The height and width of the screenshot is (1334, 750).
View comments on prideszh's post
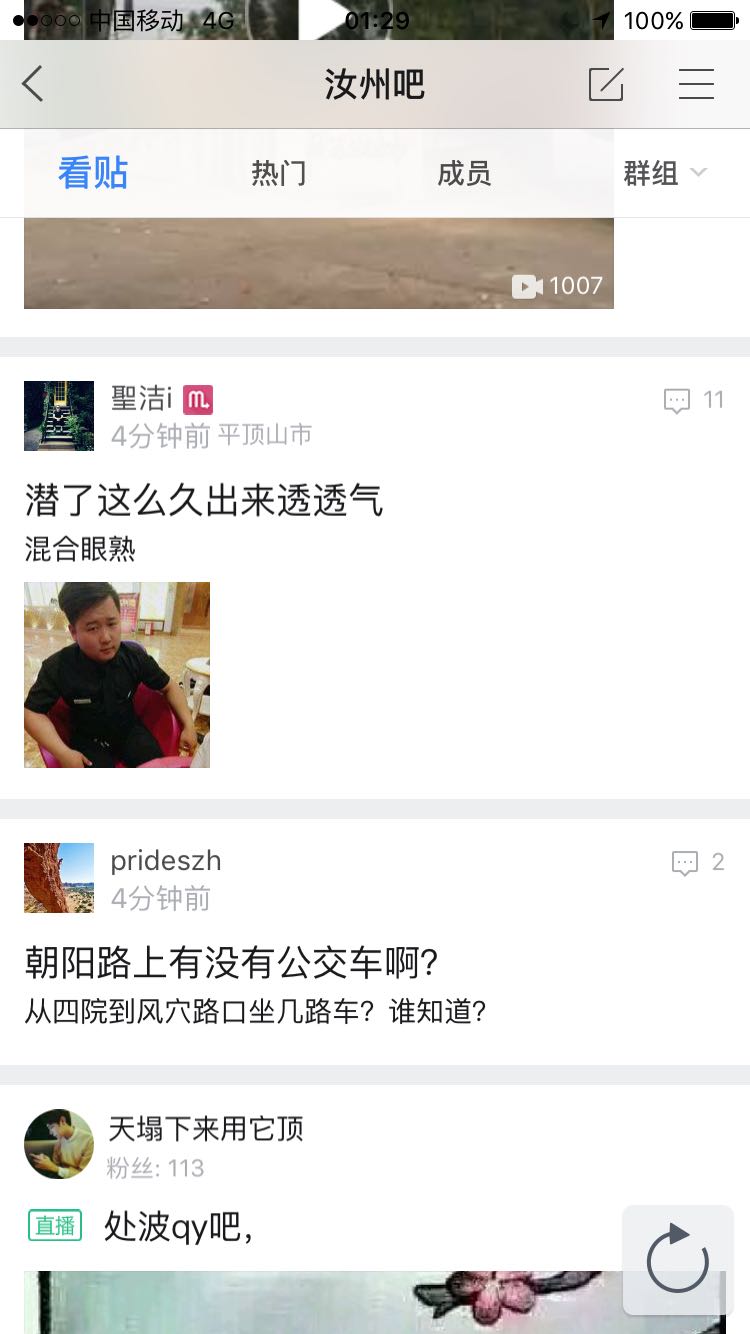(x=698, y=863)
